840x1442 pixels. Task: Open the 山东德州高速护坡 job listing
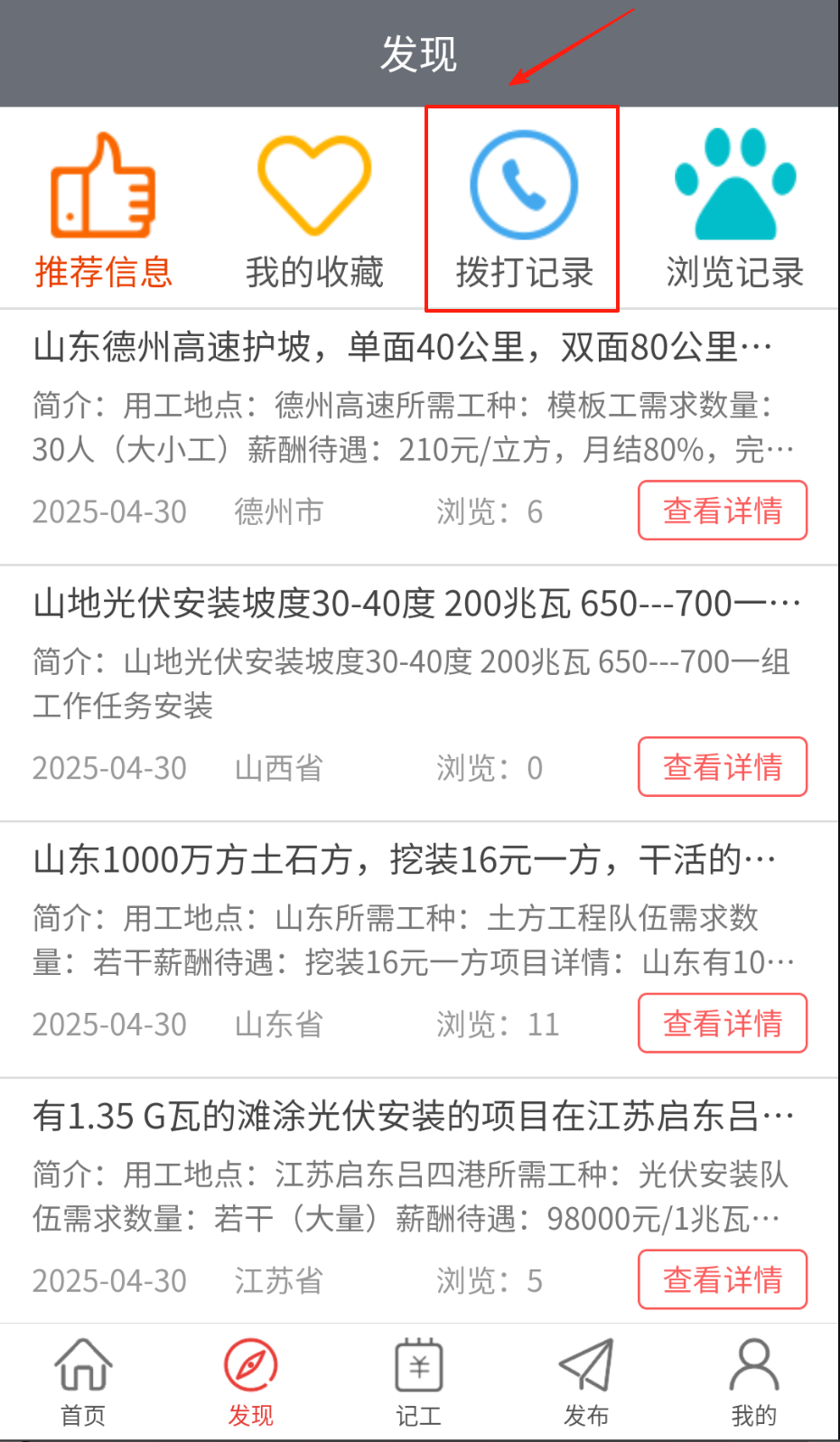402,347
